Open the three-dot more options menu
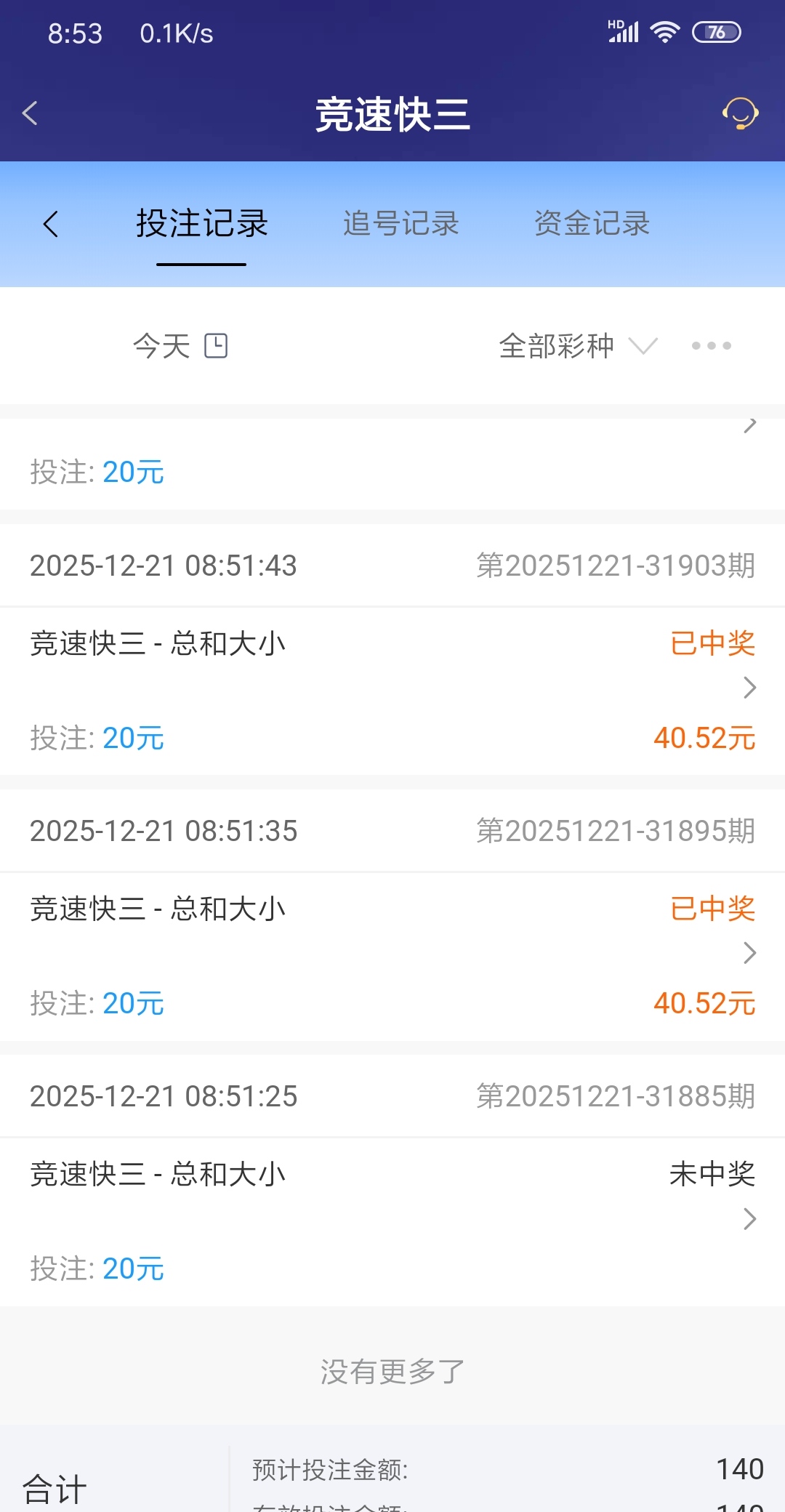 (x=711, y=346)
